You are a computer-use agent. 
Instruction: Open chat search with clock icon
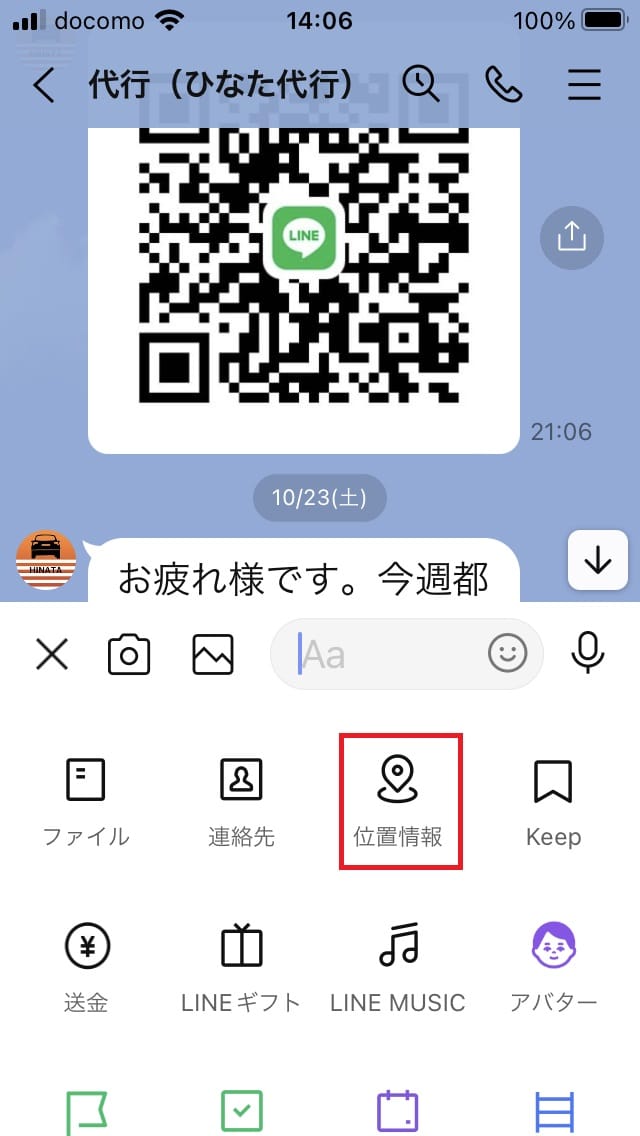pos(421,85)
